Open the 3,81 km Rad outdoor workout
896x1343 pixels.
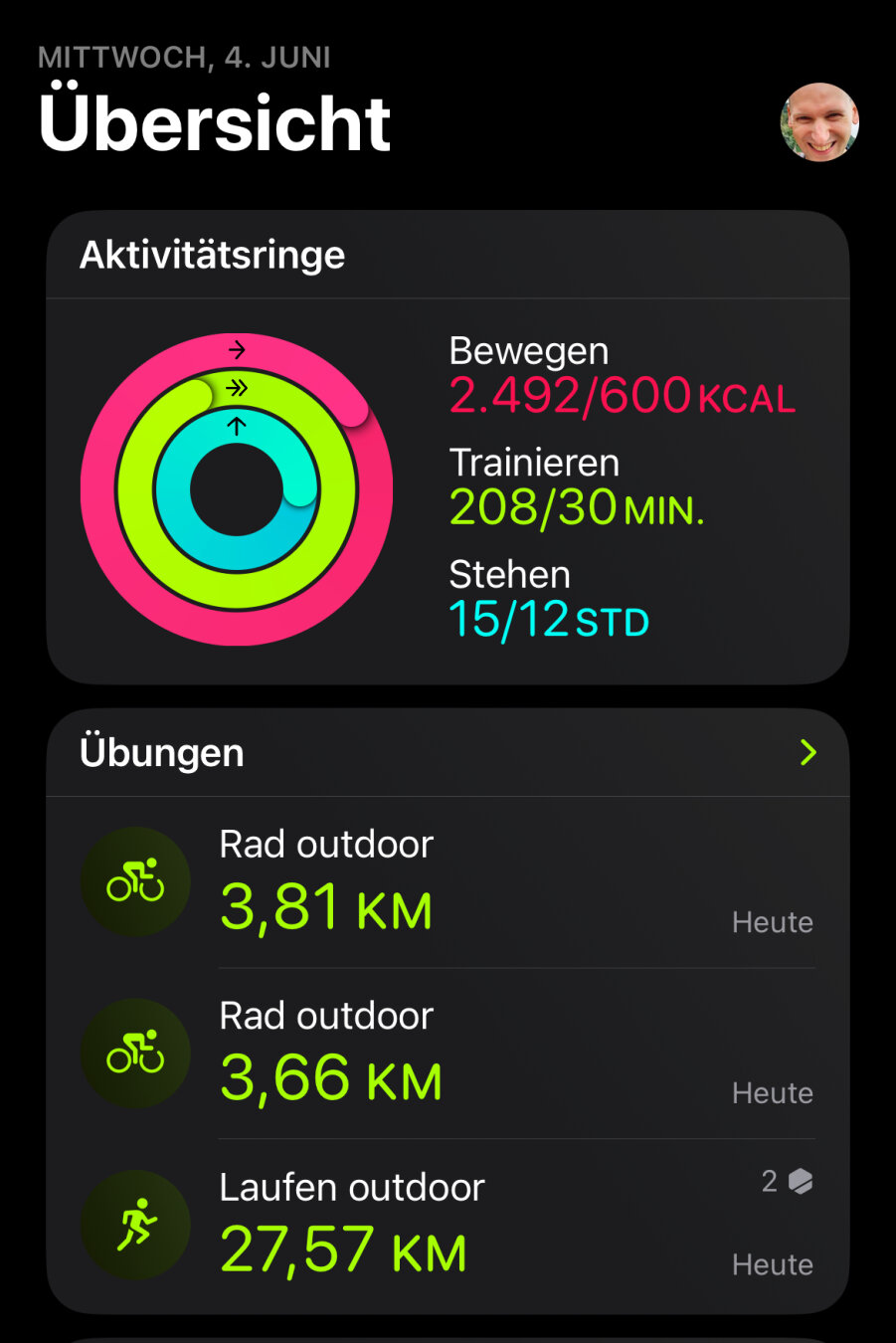click(448, 883)
